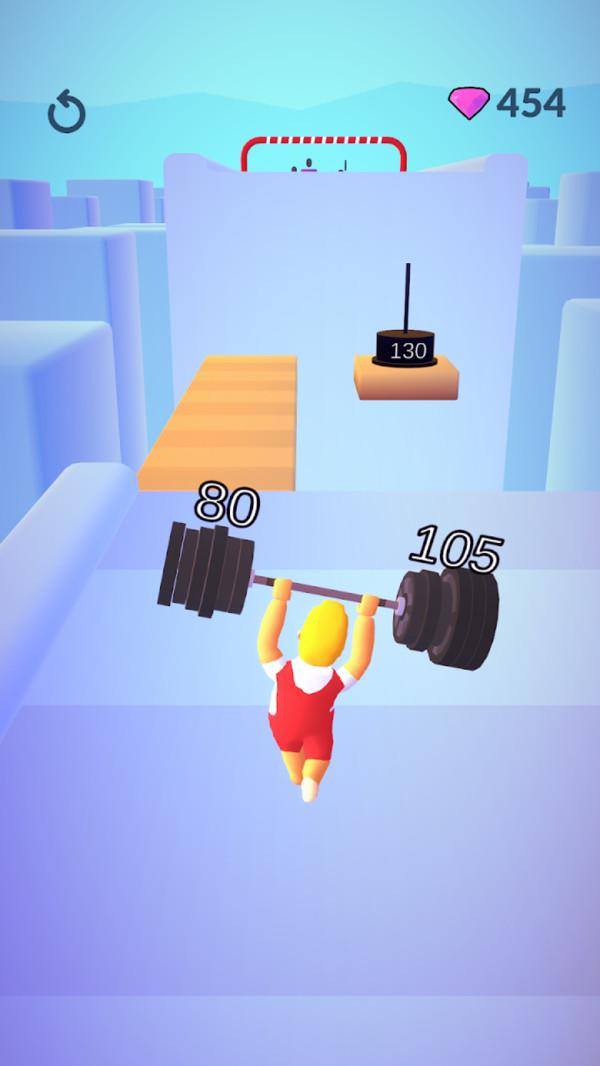Restart the level with the reset arrow
This screenshot has width=600, height=1066.
(x=67, y=111)
